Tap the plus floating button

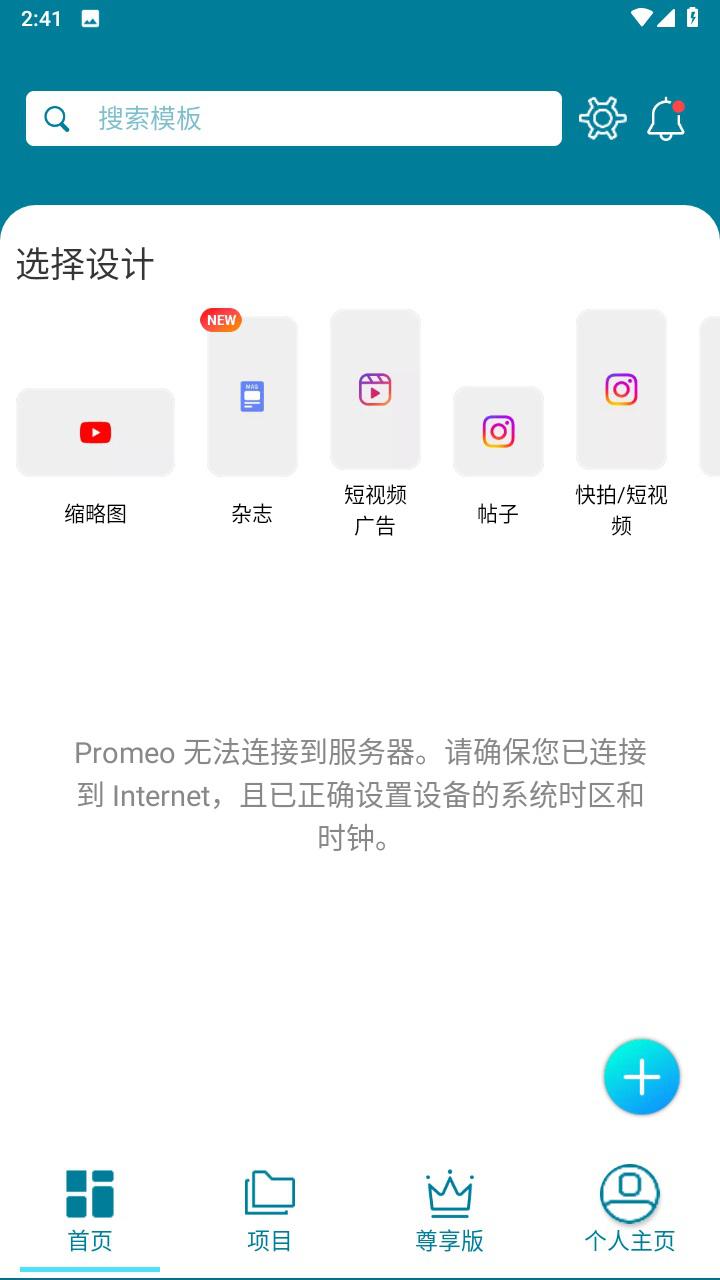642,1077
